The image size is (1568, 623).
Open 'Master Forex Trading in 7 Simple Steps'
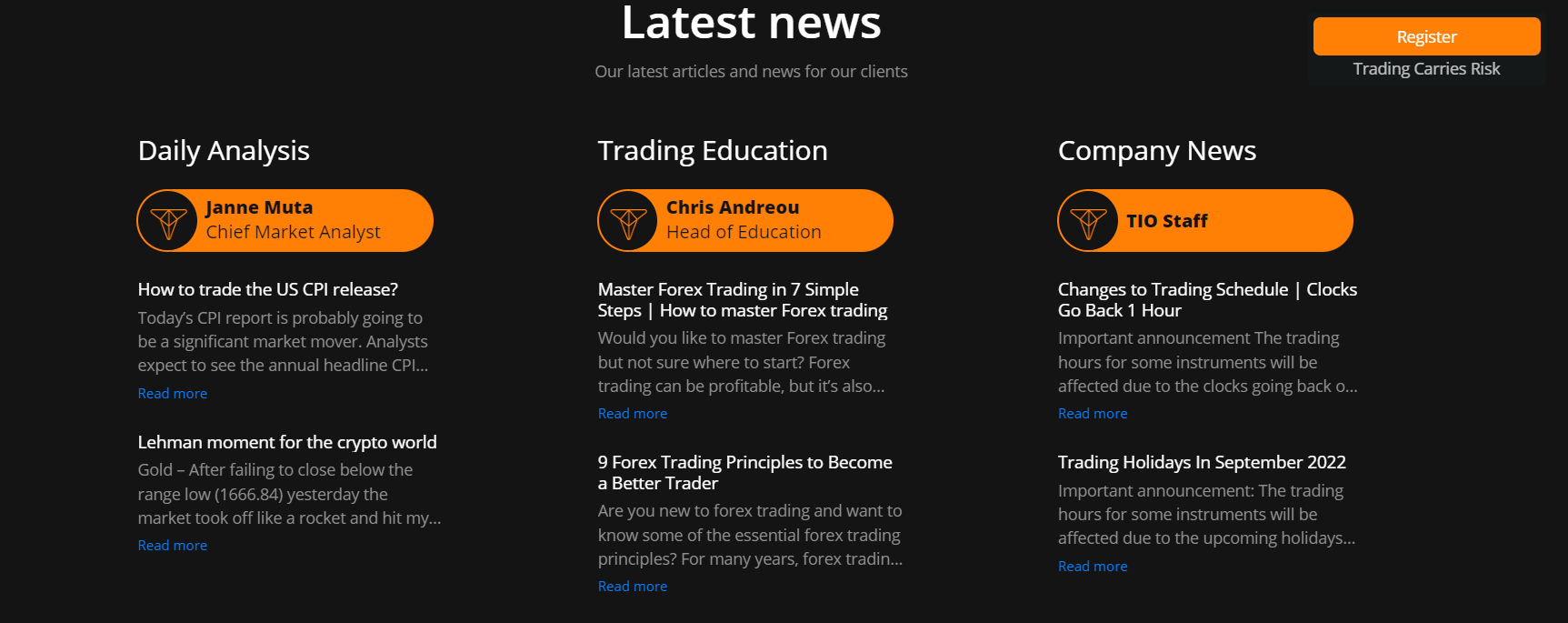[x=742, y=300]
